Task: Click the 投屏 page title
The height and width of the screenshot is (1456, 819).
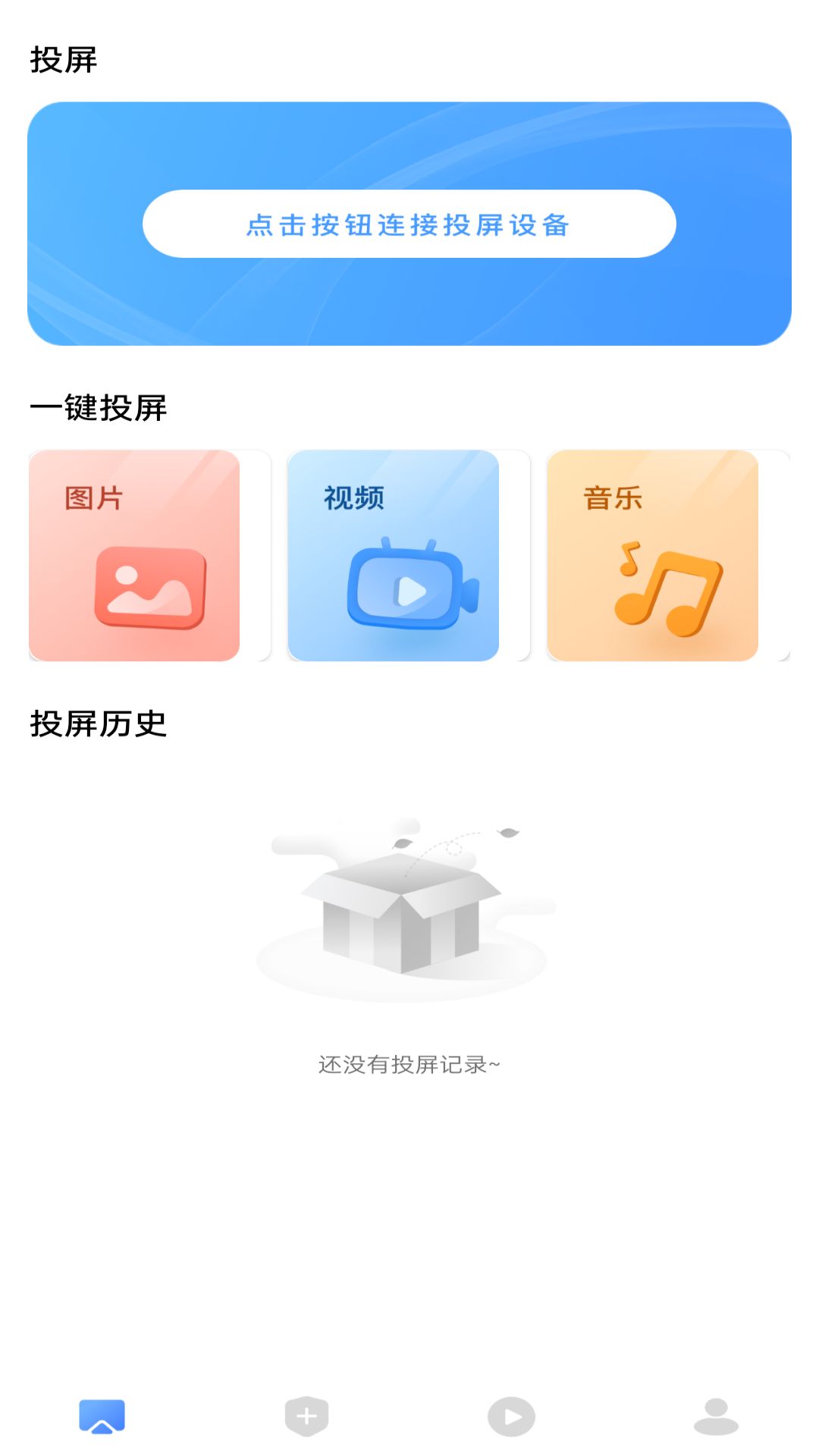Action: [x=64, y=61]
